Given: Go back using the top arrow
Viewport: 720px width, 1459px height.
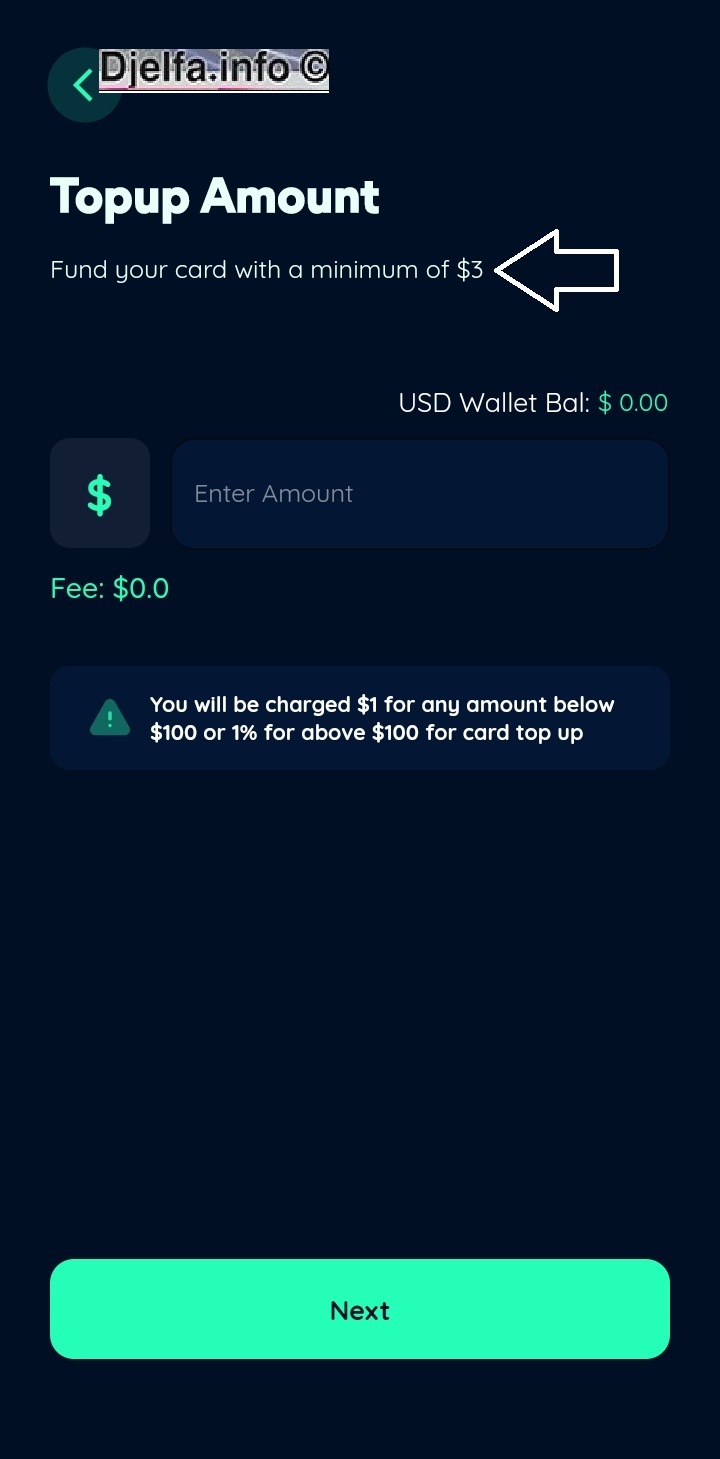Looking at the screenshot, I should (83, 86).
